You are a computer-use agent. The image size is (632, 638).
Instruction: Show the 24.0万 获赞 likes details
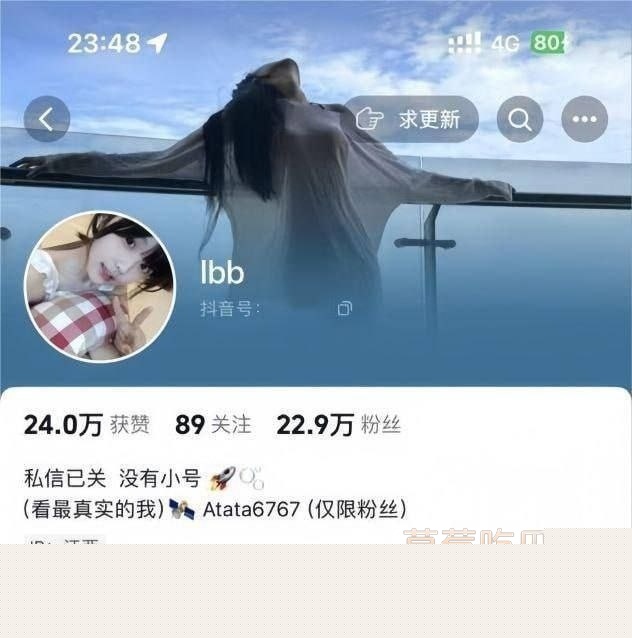pyautogui.click(x=86, y=425)
